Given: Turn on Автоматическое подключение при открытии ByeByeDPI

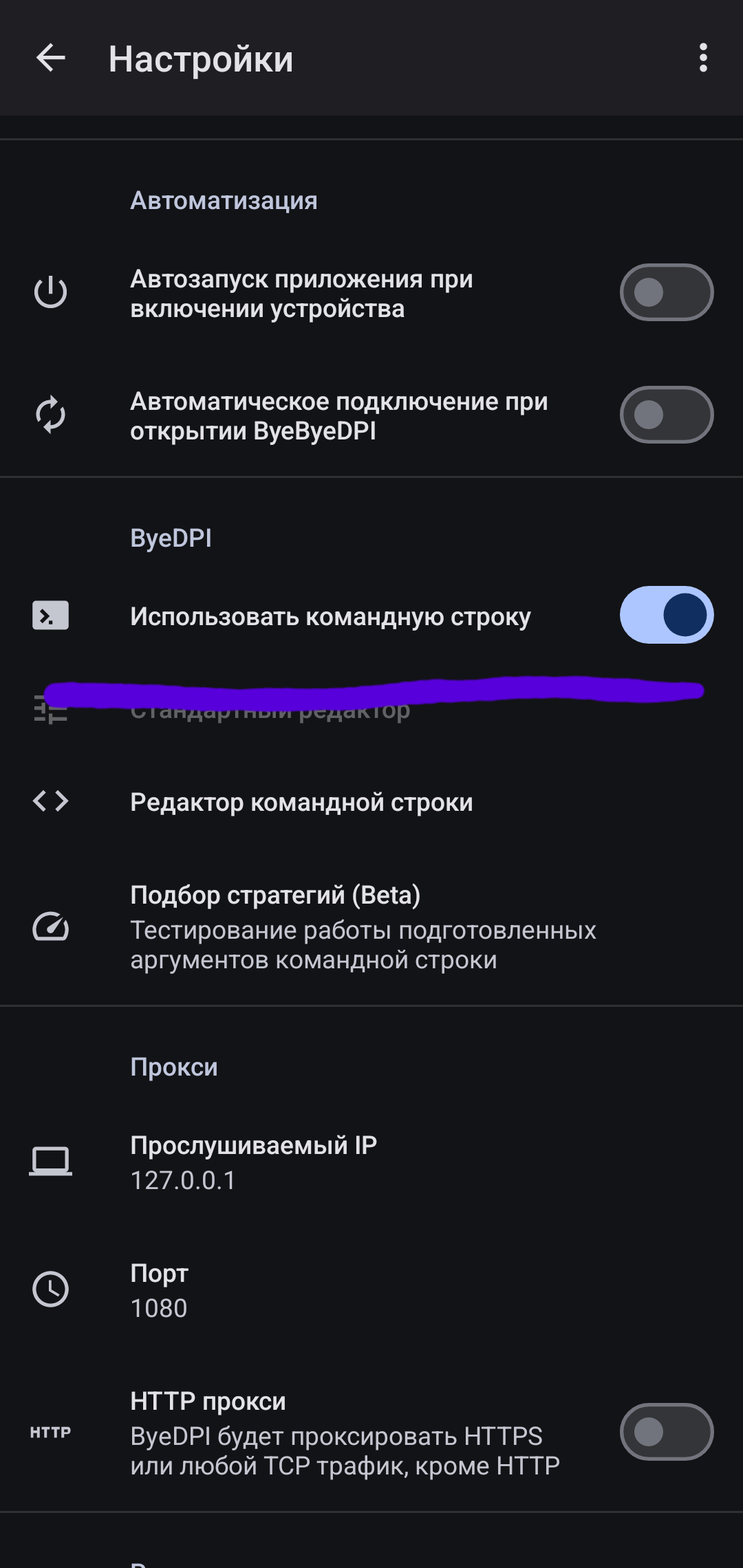Looking at the screenshot, I should (x=666, y=415).
